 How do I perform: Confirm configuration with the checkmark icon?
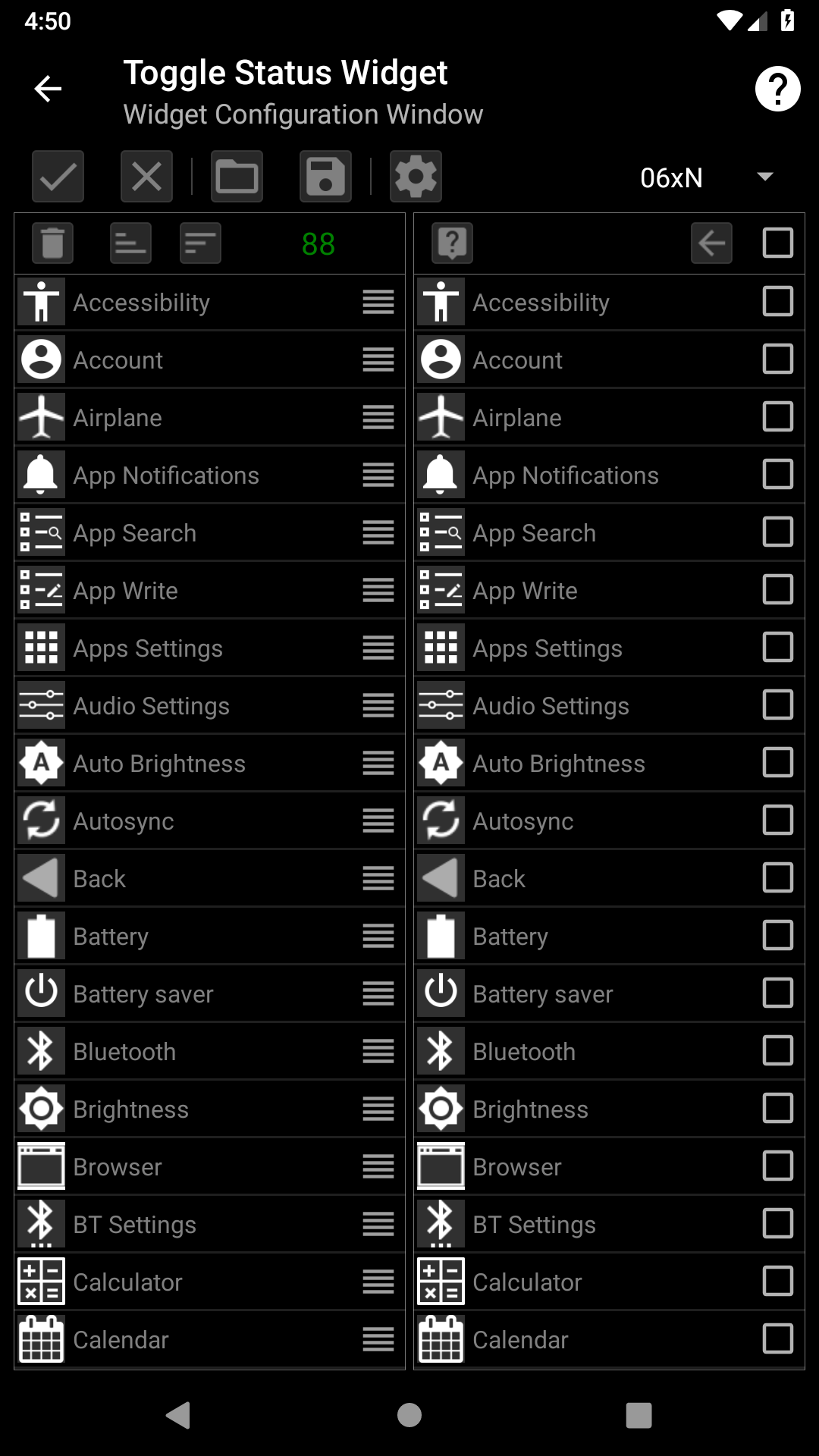57,176
